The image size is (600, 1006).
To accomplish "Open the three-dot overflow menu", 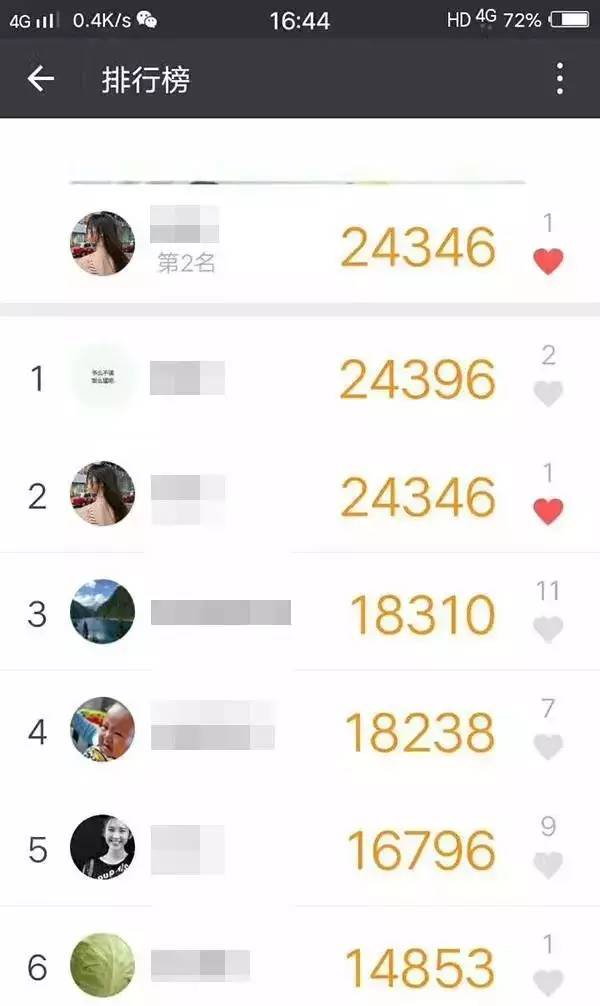I will click(x=560, y=79).
